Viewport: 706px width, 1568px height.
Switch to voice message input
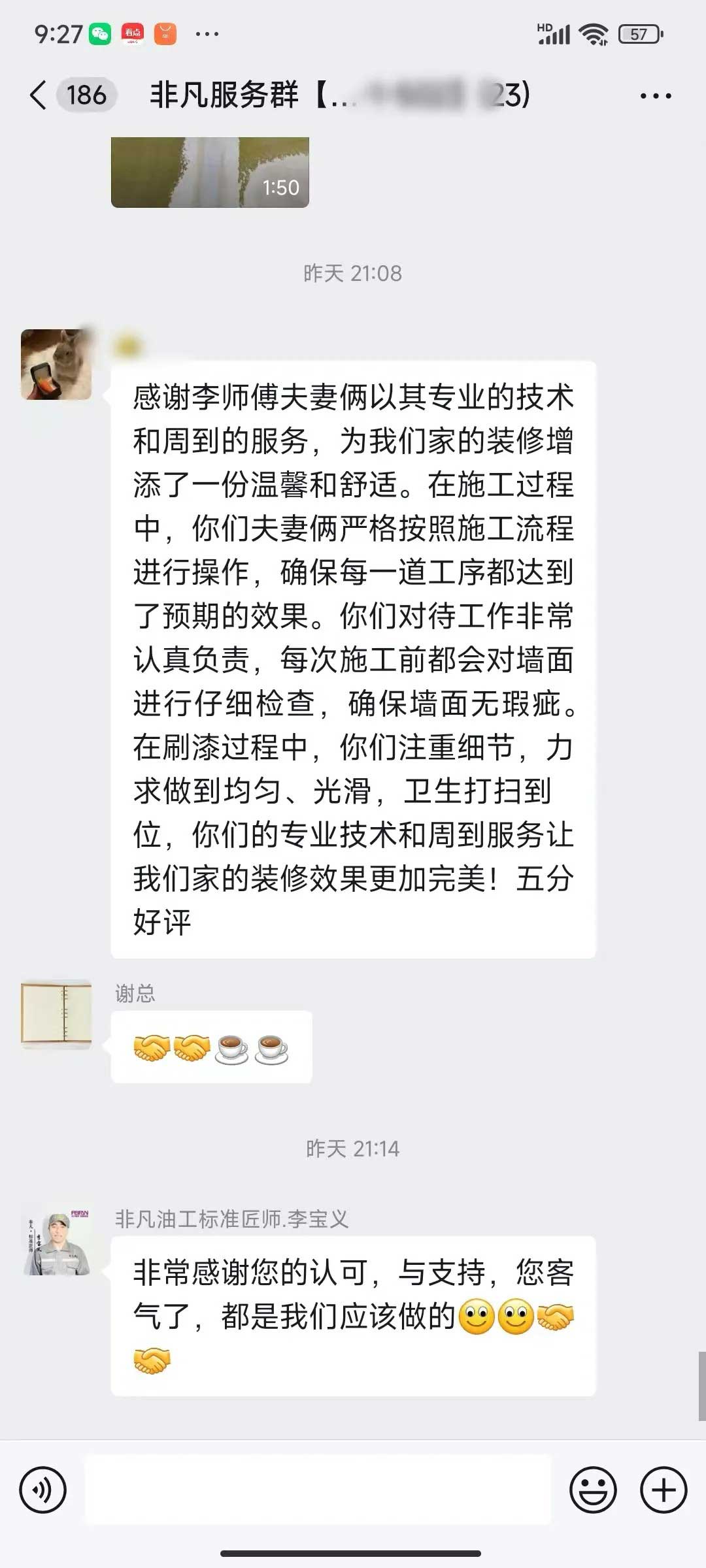click(43, 1490)
